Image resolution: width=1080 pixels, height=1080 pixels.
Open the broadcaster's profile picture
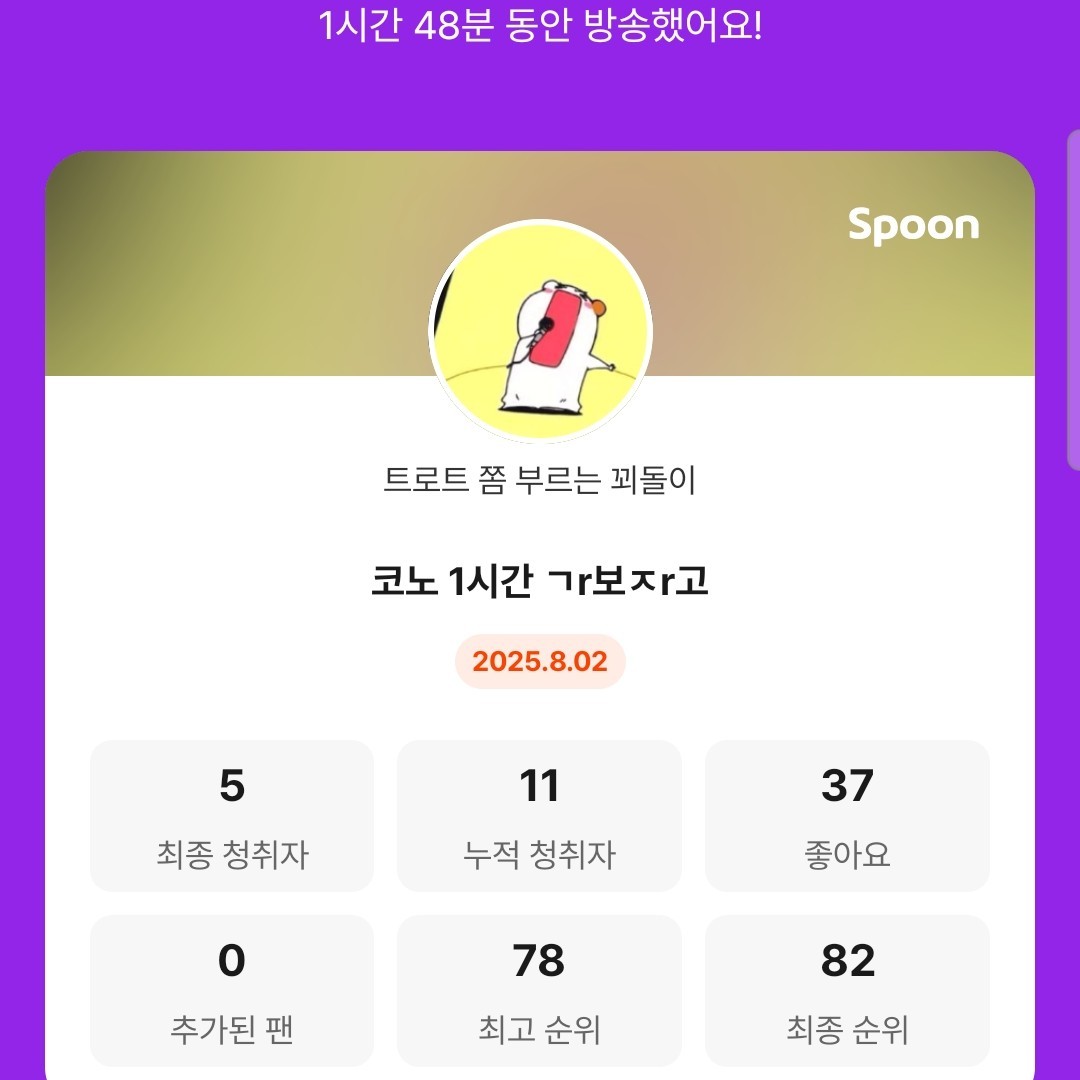[540, 332]
